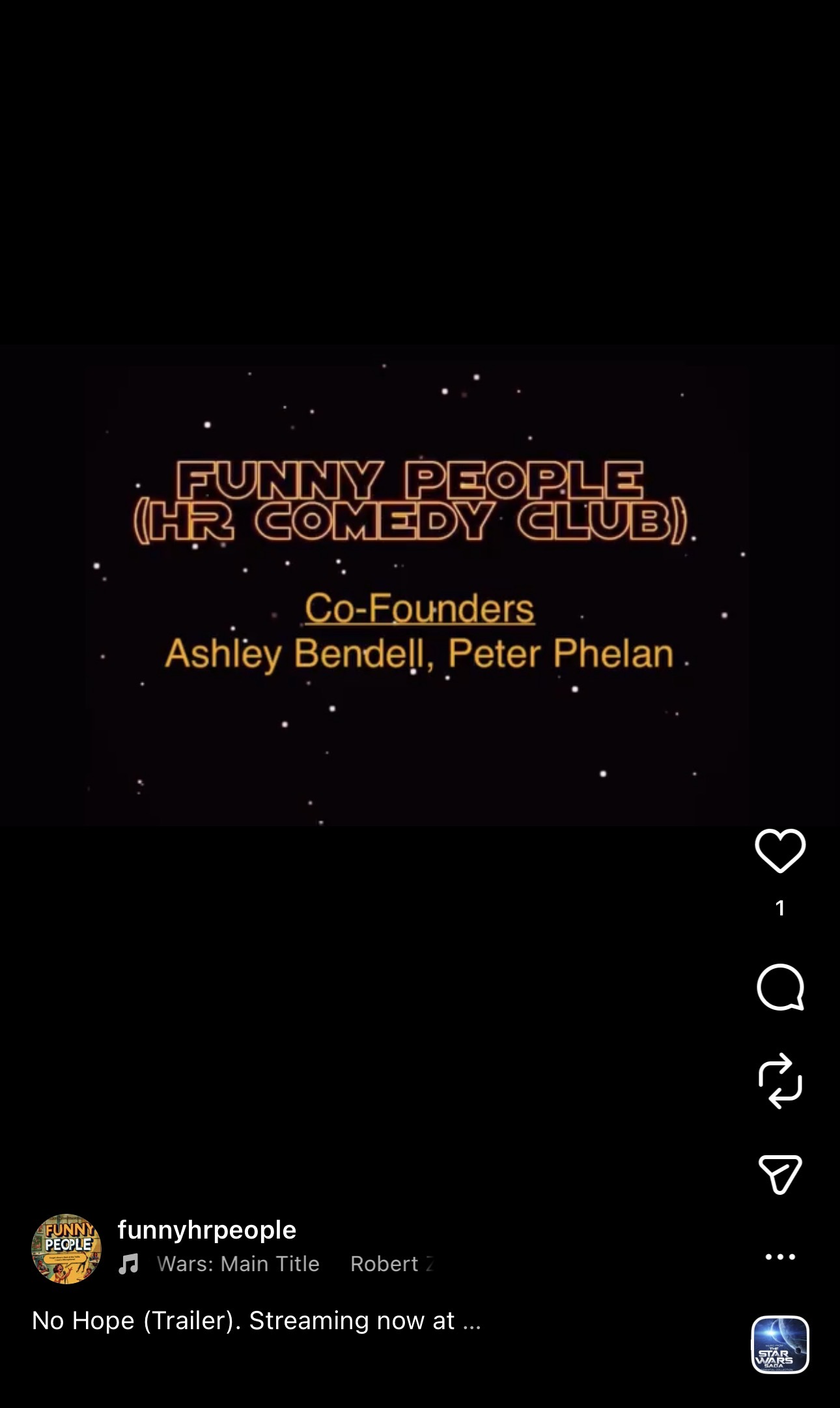Image resolution: width=840 pixels, height=1408 pixels.
Task: Open the three-dot more options menu
Action: click(779, 1257)
